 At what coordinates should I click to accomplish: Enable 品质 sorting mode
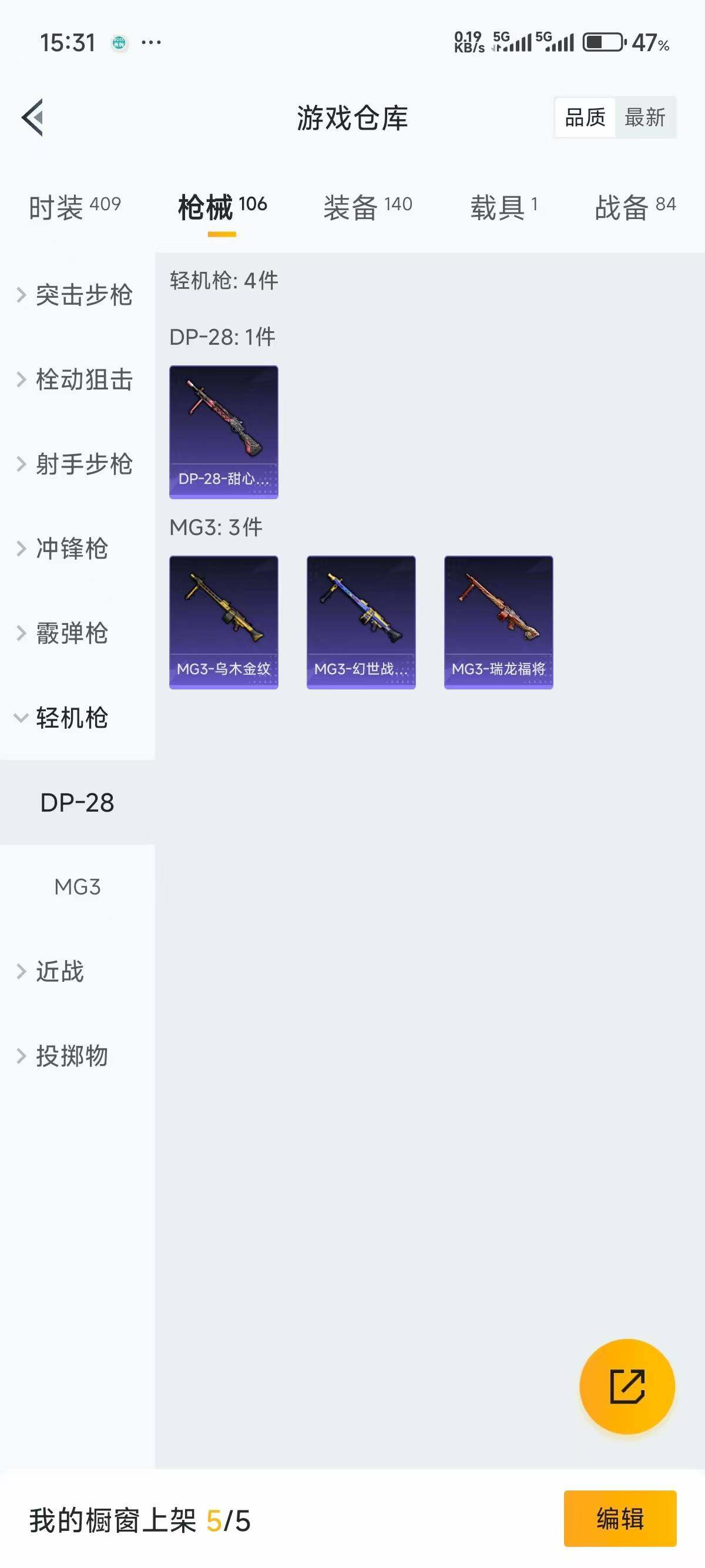585,117
